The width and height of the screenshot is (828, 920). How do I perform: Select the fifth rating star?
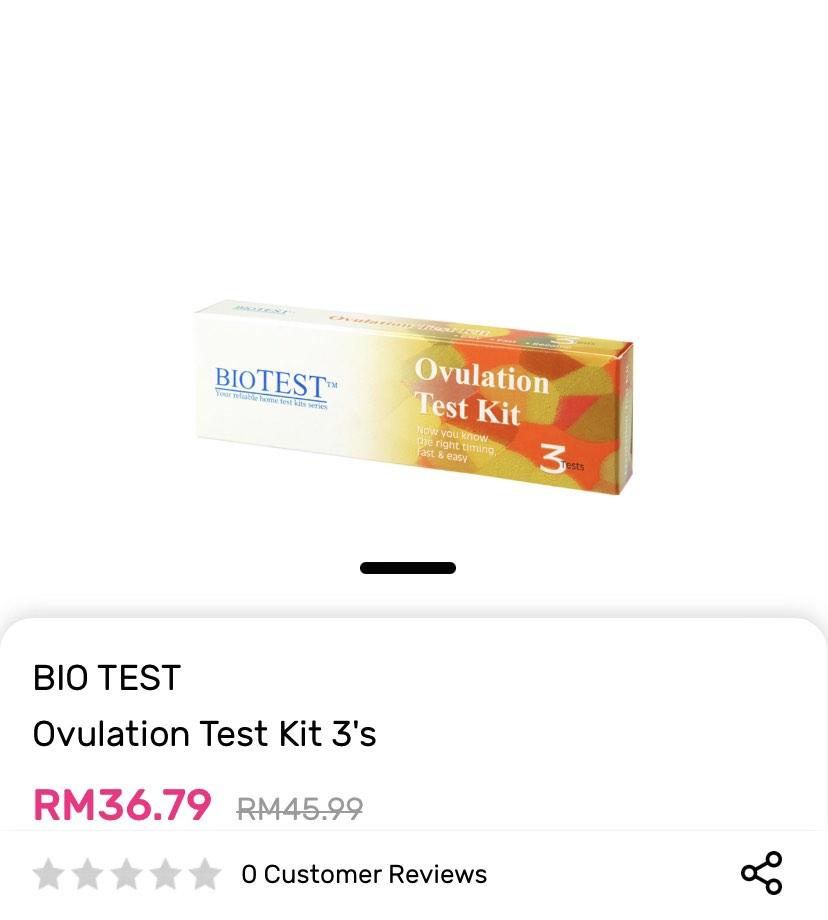click(206, 873)
